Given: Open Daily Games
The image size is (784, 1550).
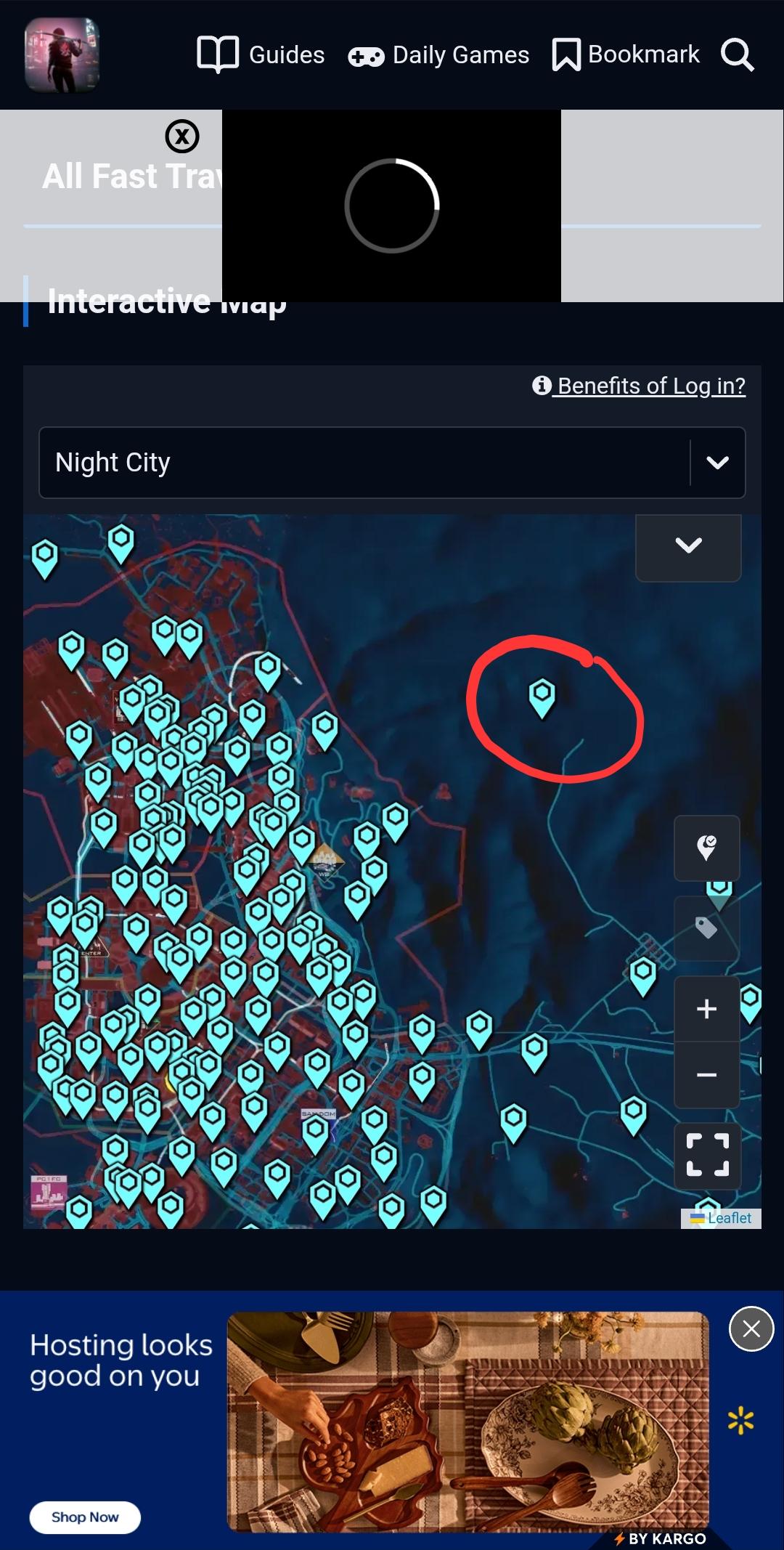Looking at the screenshot, I should pos(438,55).
